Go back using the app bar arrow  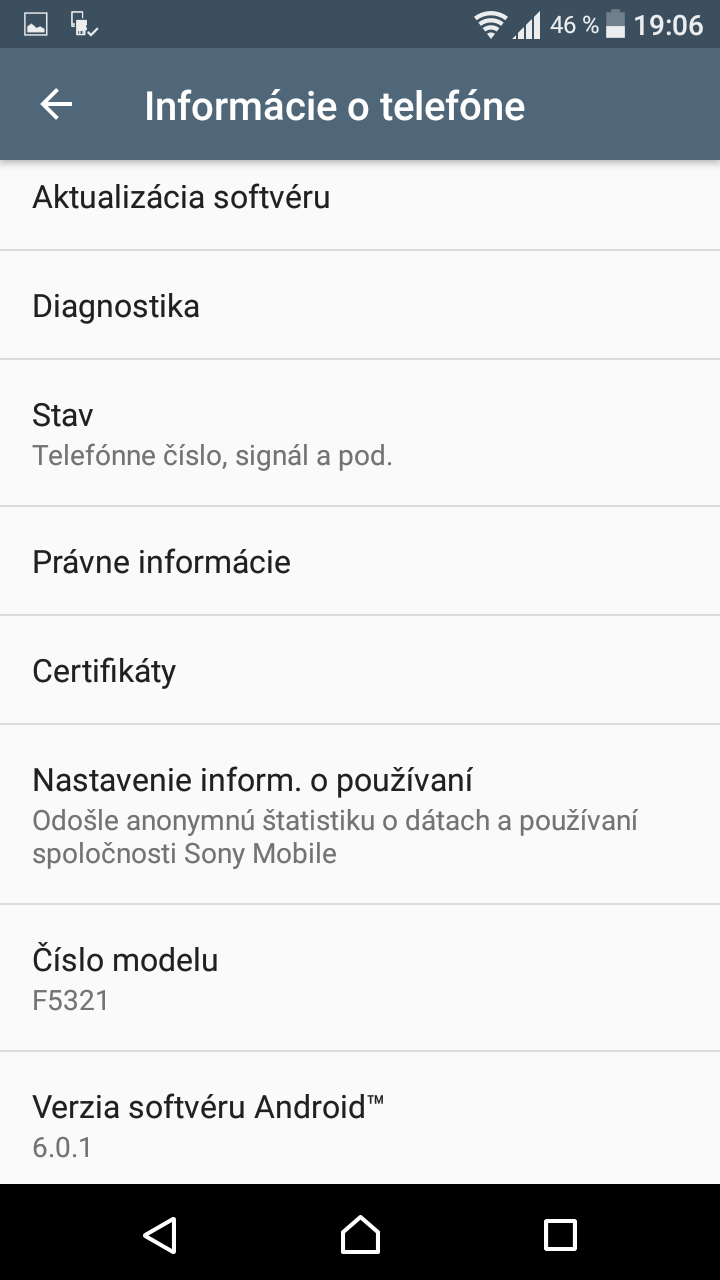coord(56,105)
